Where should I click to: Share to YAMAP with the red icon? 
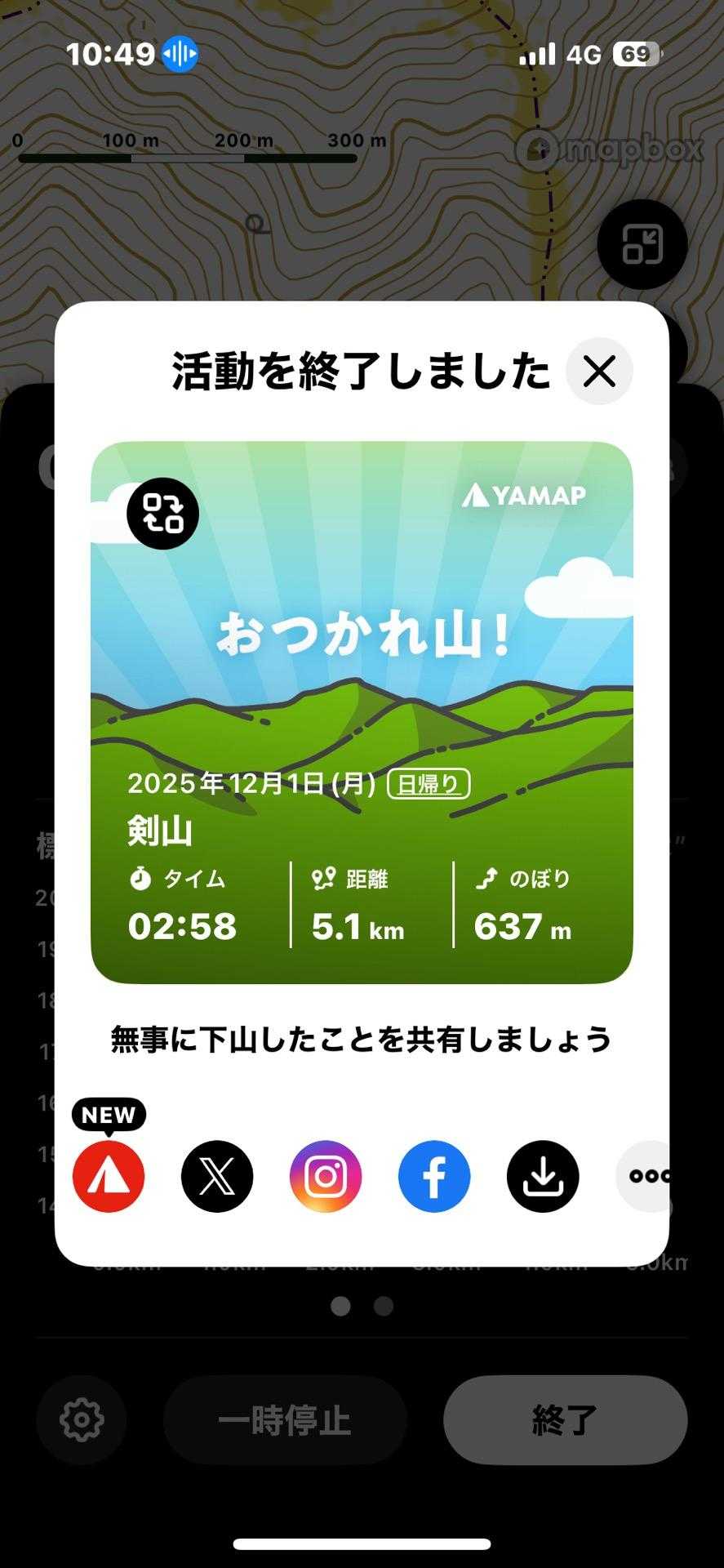click(x=109, y=1176)
